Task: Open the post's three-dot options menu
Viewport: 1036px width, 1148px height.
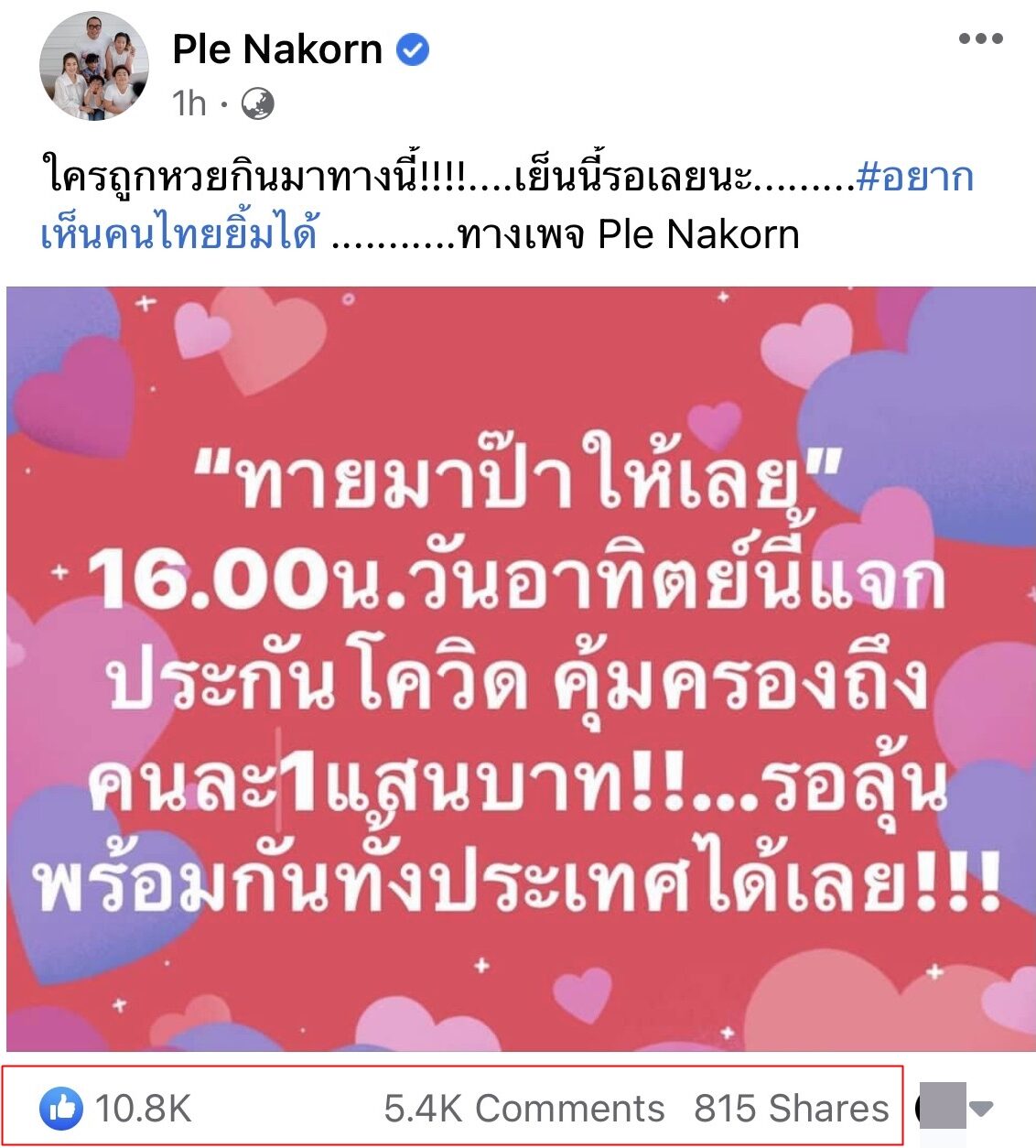Action: 980,38
